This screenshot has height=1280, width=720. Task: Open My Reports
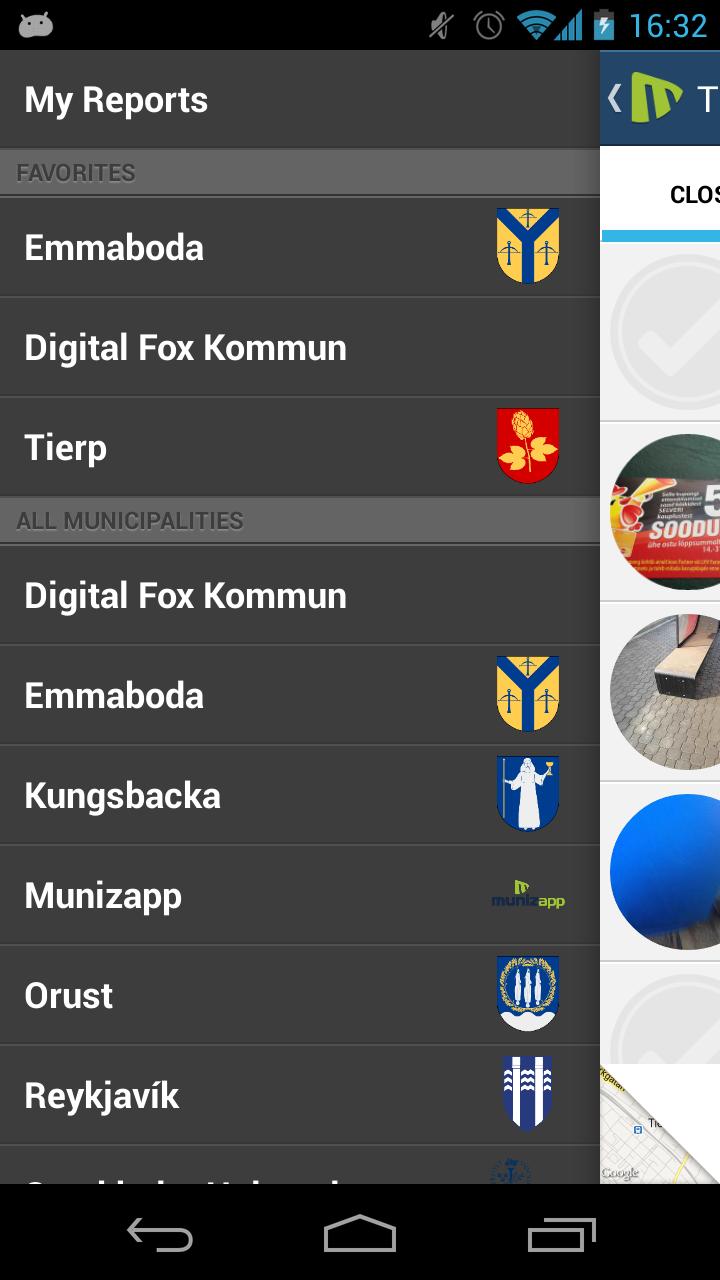116,98
